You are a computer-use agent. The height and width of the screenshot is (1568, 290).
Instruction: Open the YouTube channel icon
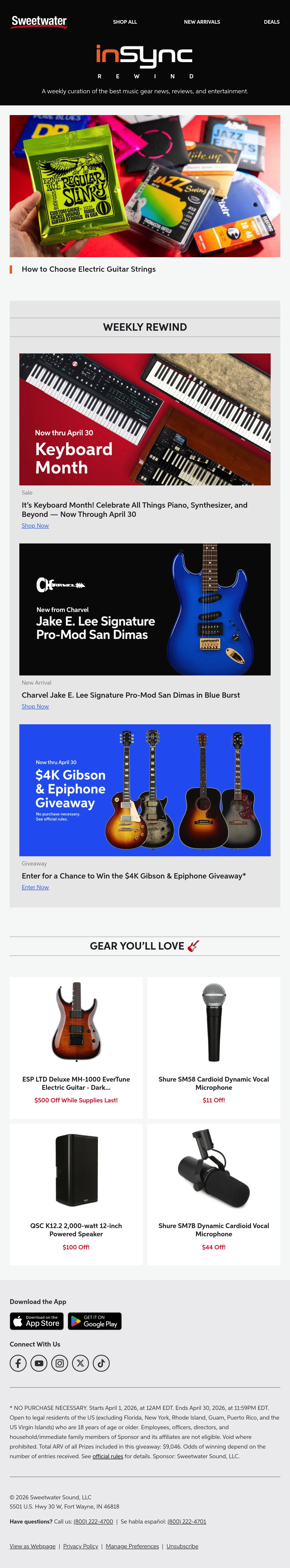pyautogui.click(x=39, y=1363)
